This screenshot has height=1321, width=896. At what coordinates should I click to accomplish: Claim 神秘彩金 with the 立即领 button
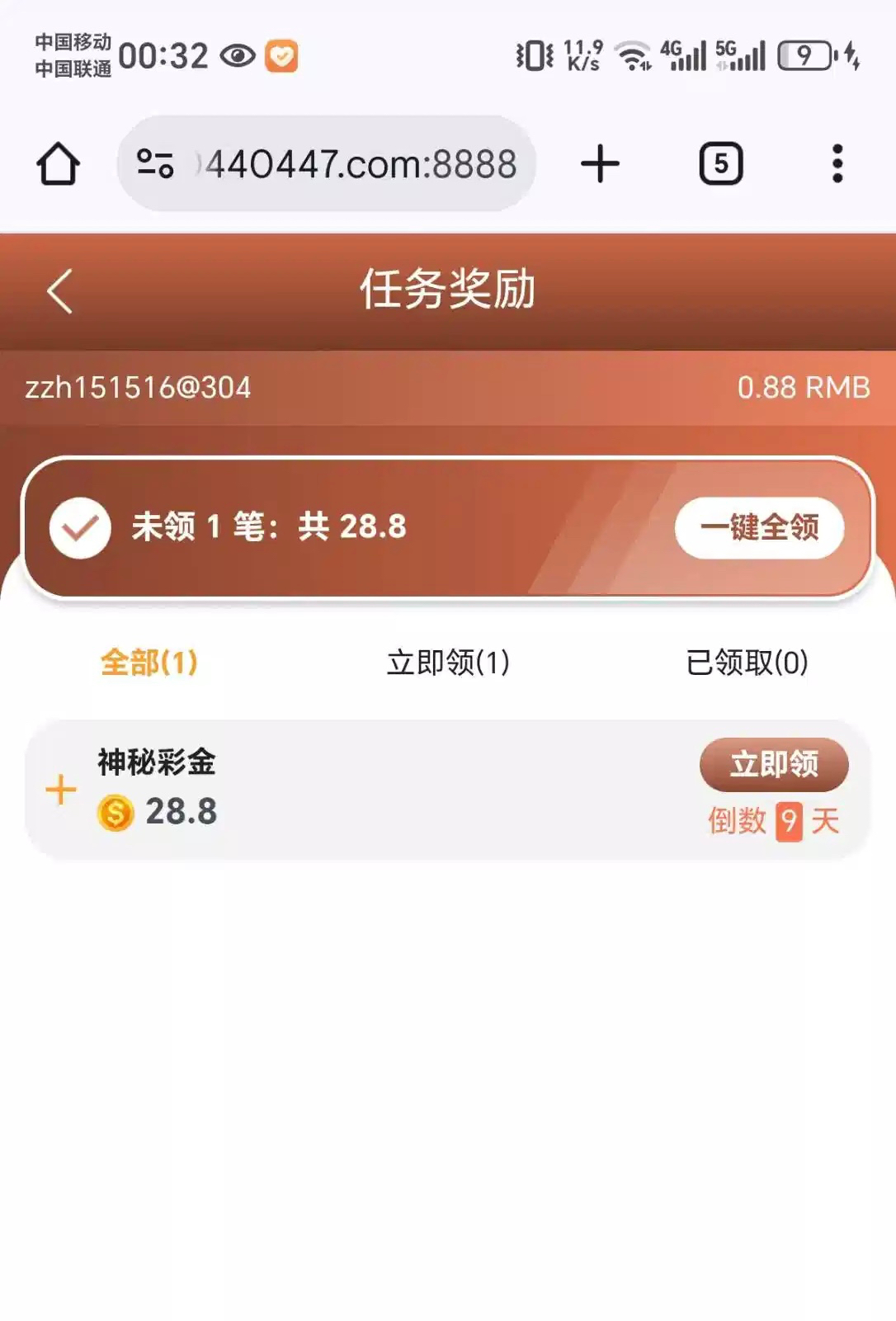[x=773, y=764]
